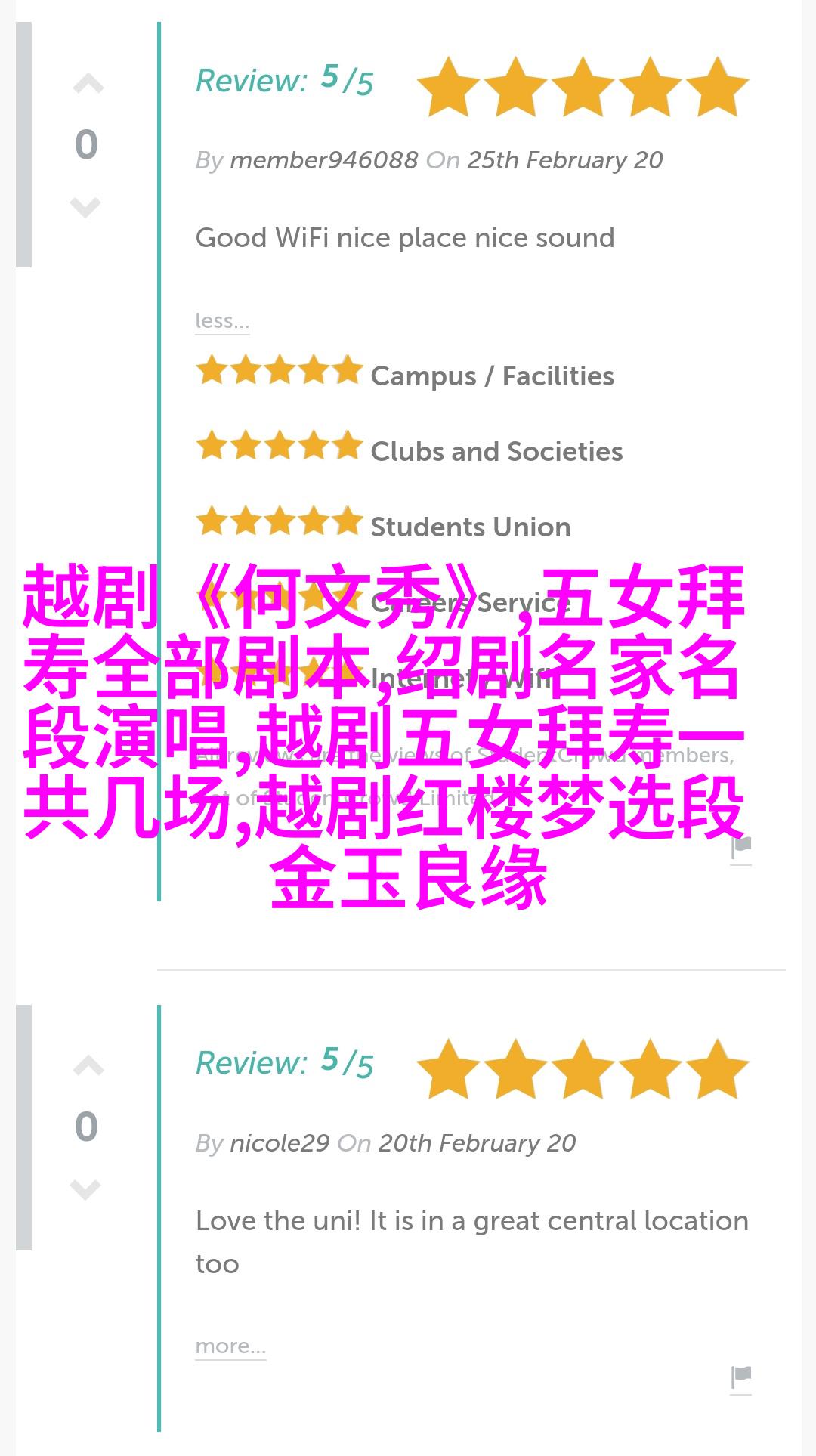This screenshot has height=1456, width=816.
Task: Upvote the review by member946088
Action: 88,84
